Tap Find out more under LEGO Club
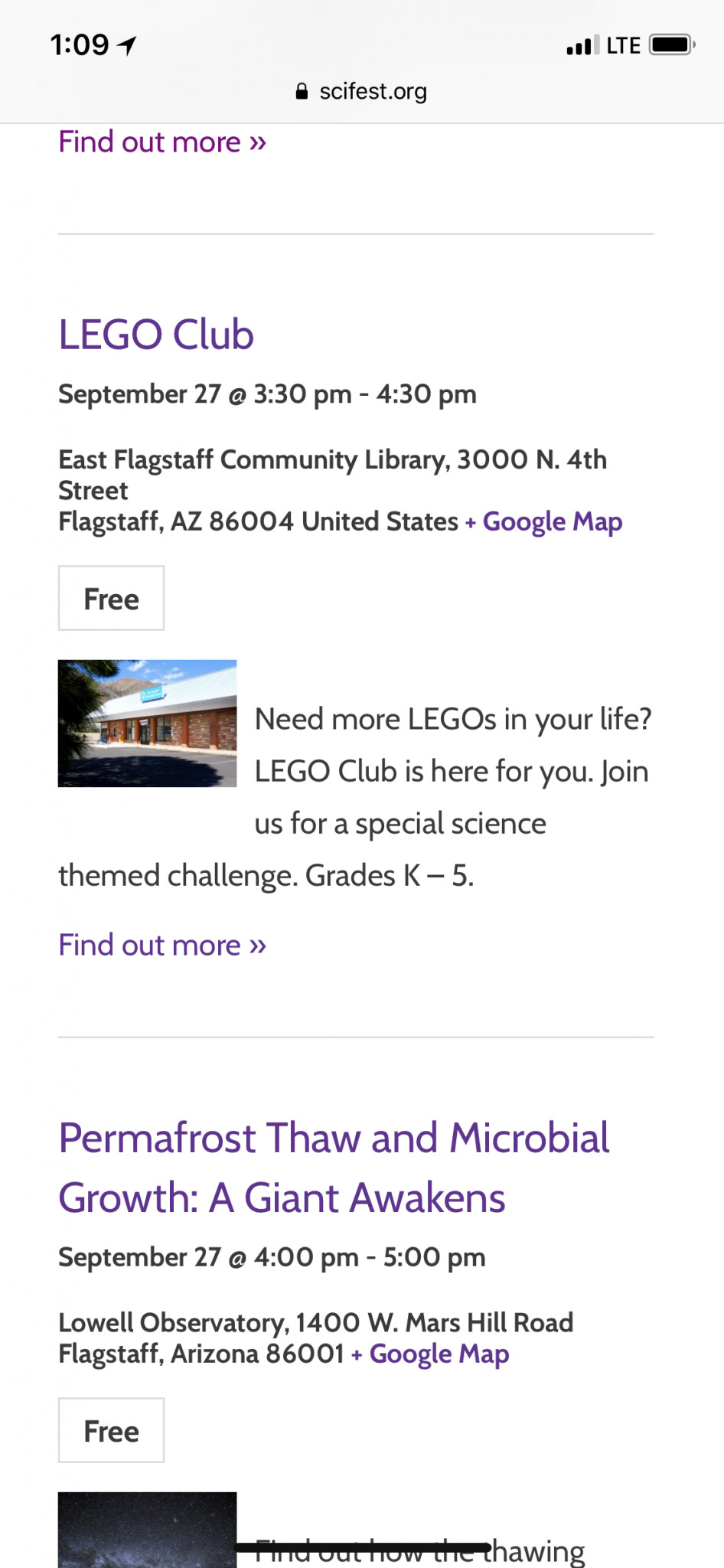 [x=162, y=945]
